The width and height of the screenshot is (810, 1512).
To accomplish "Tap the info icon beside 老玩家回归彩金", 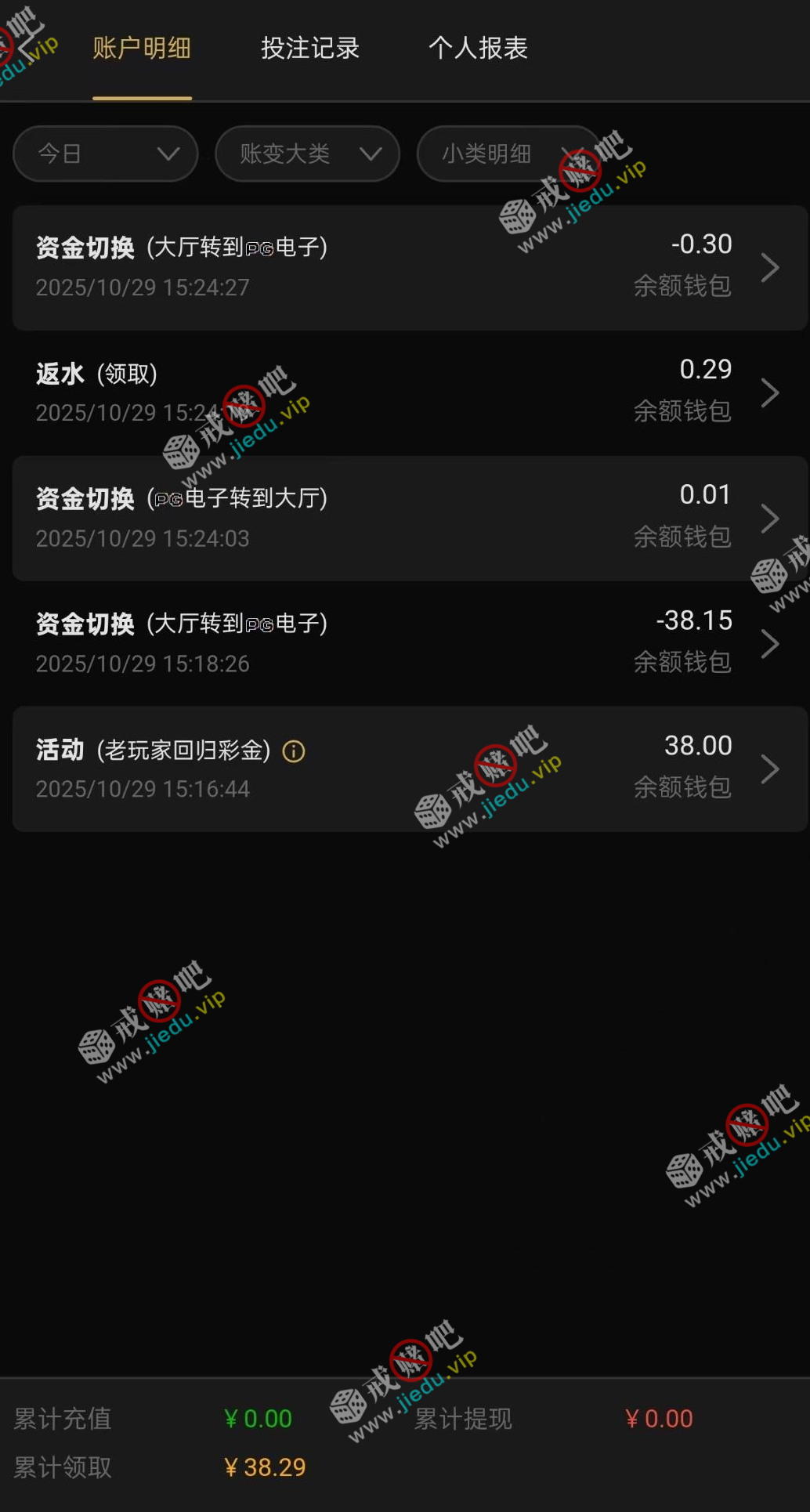I will coord(294,751).
